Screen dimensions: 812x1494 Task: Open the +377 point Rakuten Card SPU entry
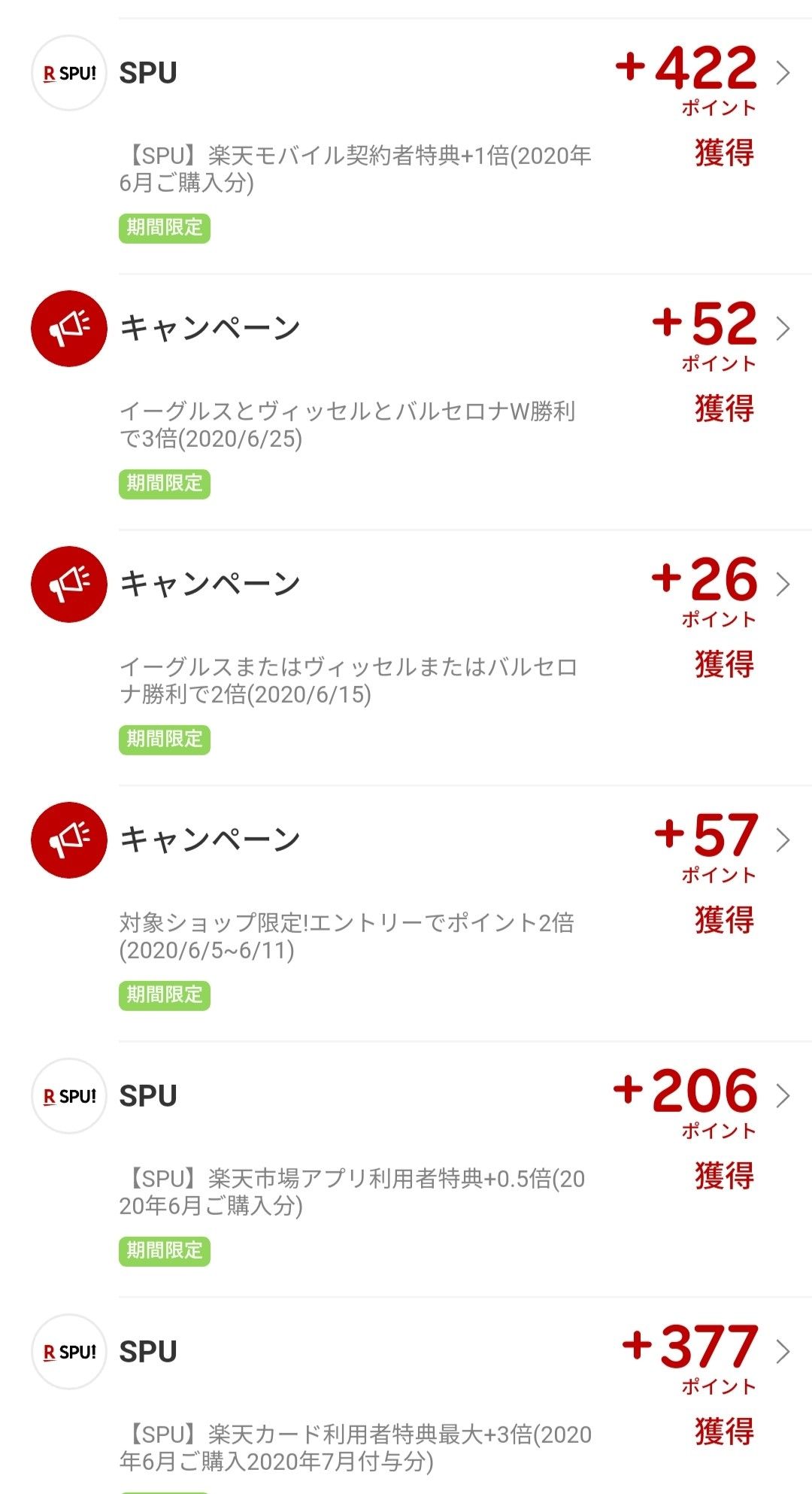pos(782,1352)
